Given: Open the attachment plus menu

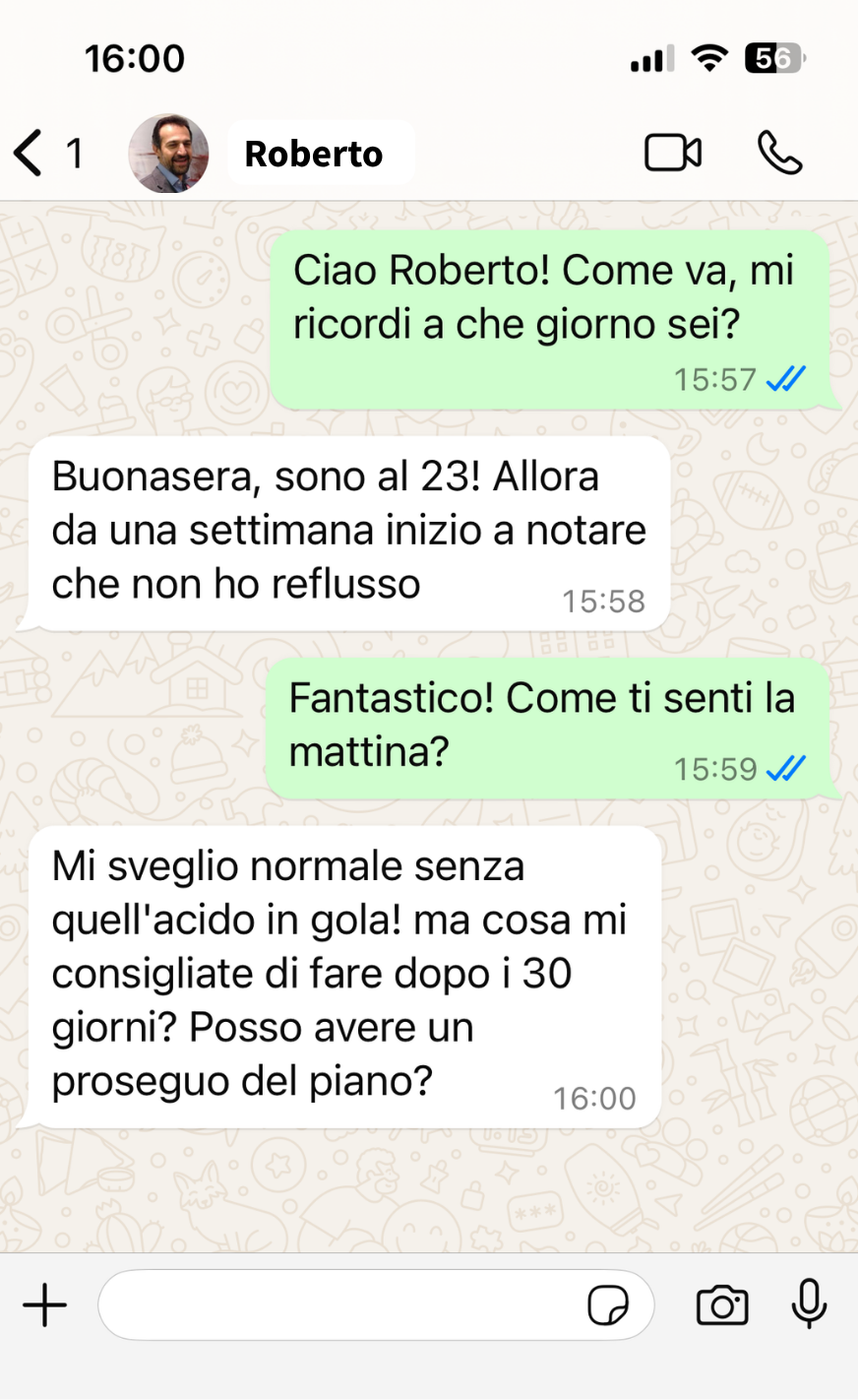Looking at the screenshot, I should [x=44, y=1305].
